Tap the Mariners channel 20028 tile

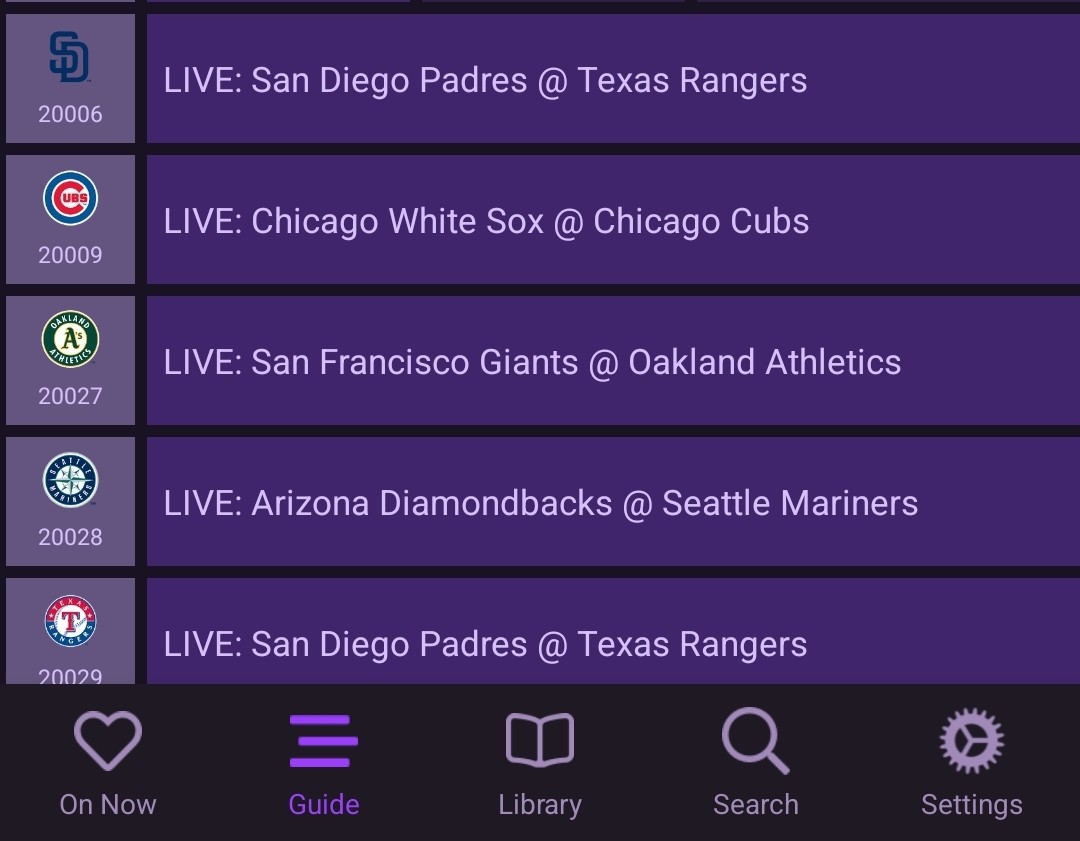click(70, 502)
